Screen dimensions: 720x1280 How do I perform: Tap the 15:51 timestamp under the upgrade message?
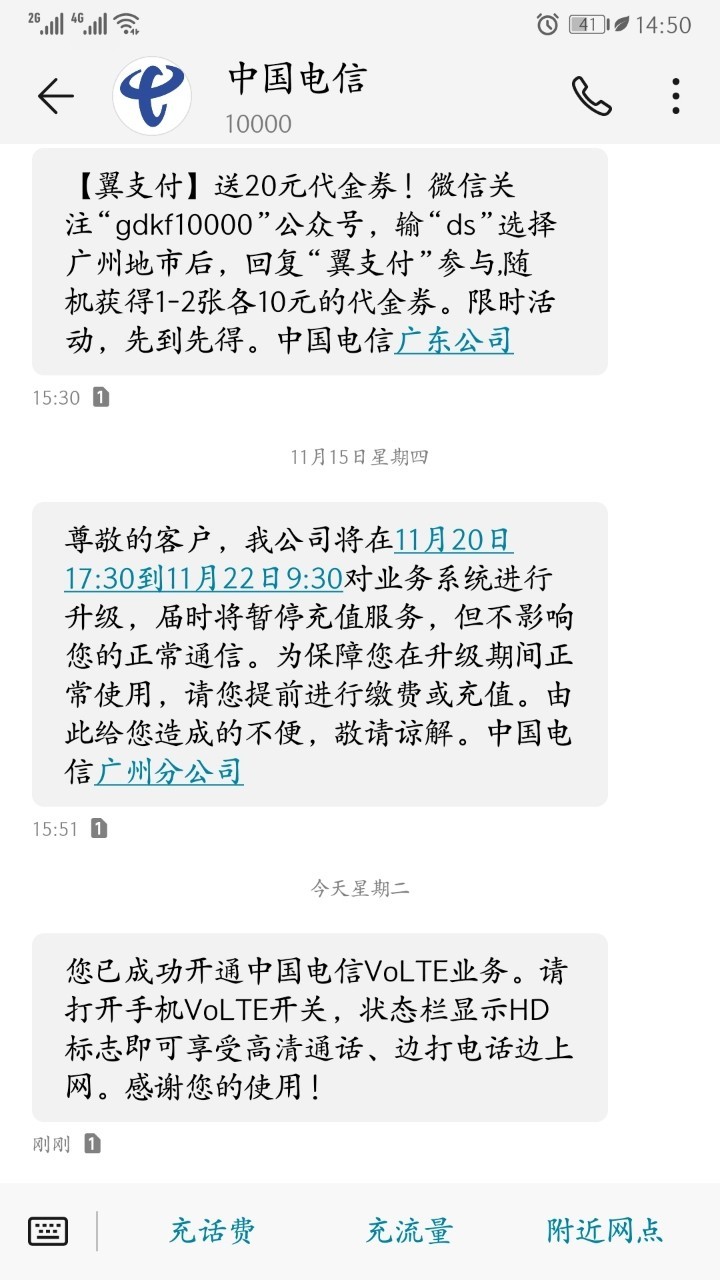tap(56, 828)
